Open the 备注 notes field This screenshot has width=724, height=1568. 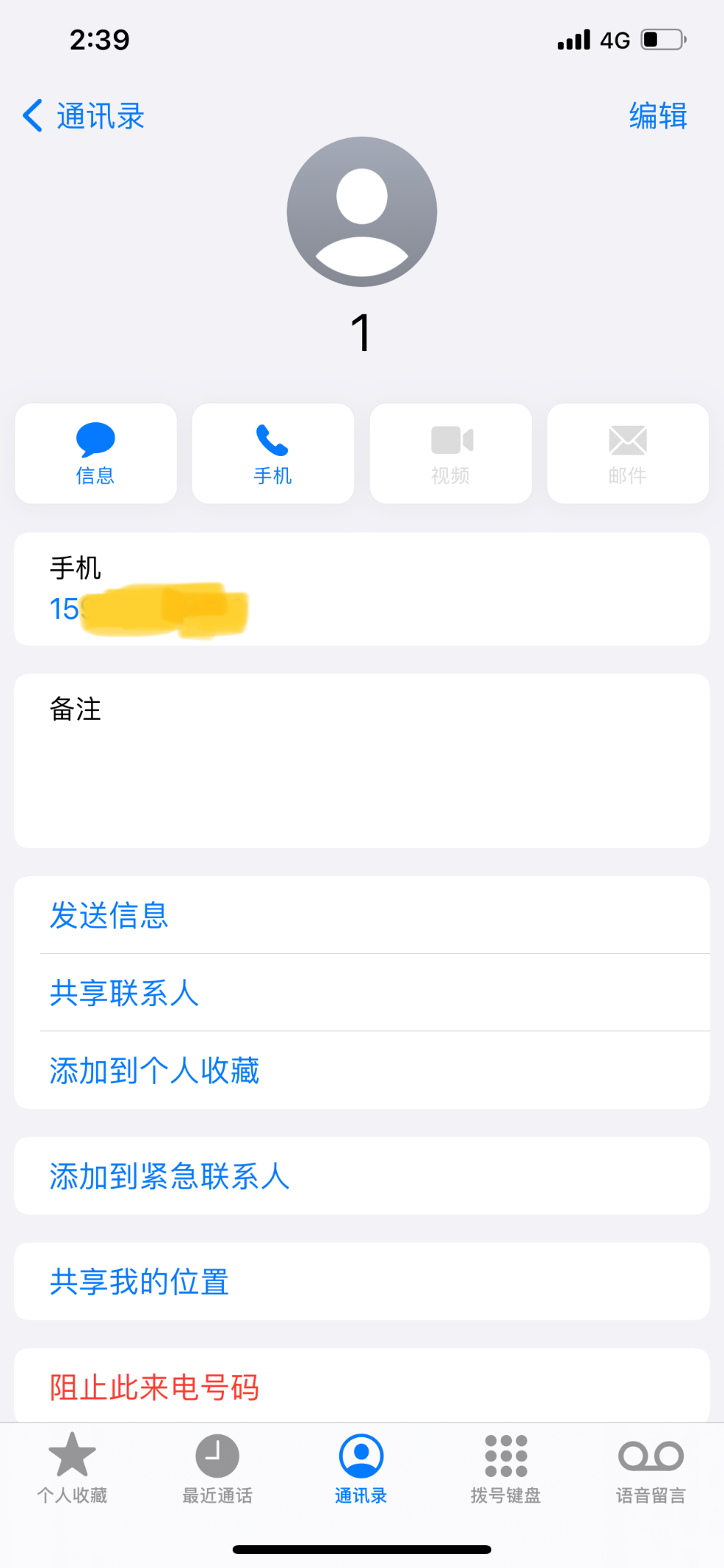pyautogui.click(x=361, y=761)
